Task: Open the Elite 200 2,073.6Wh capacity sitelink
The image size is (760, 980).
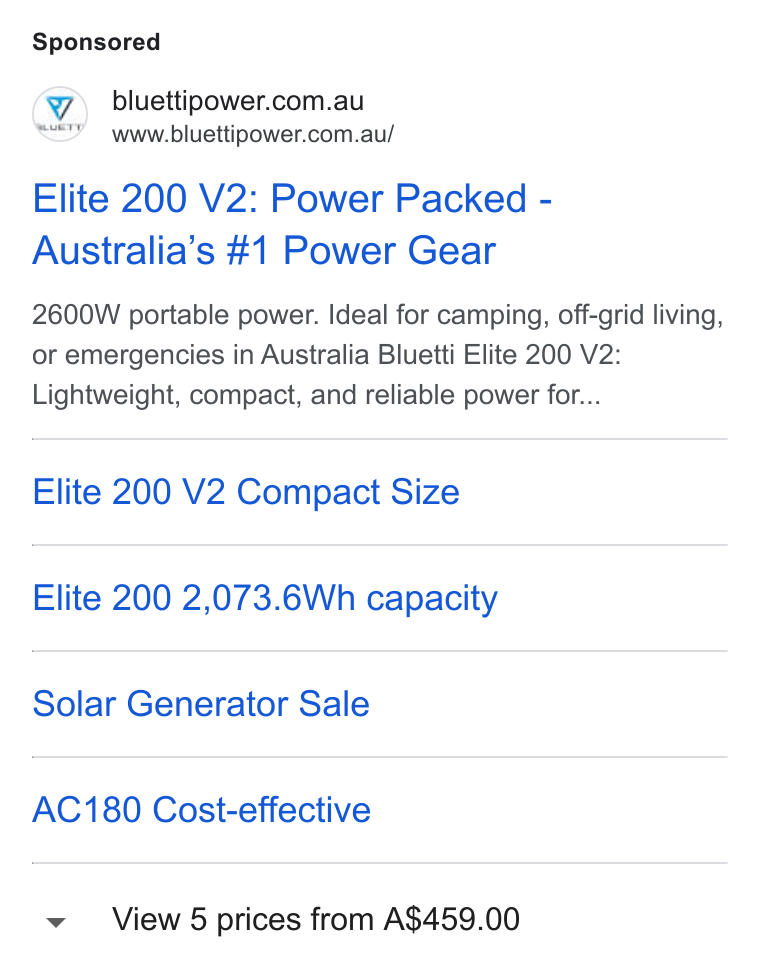Action: coord(265,598)
